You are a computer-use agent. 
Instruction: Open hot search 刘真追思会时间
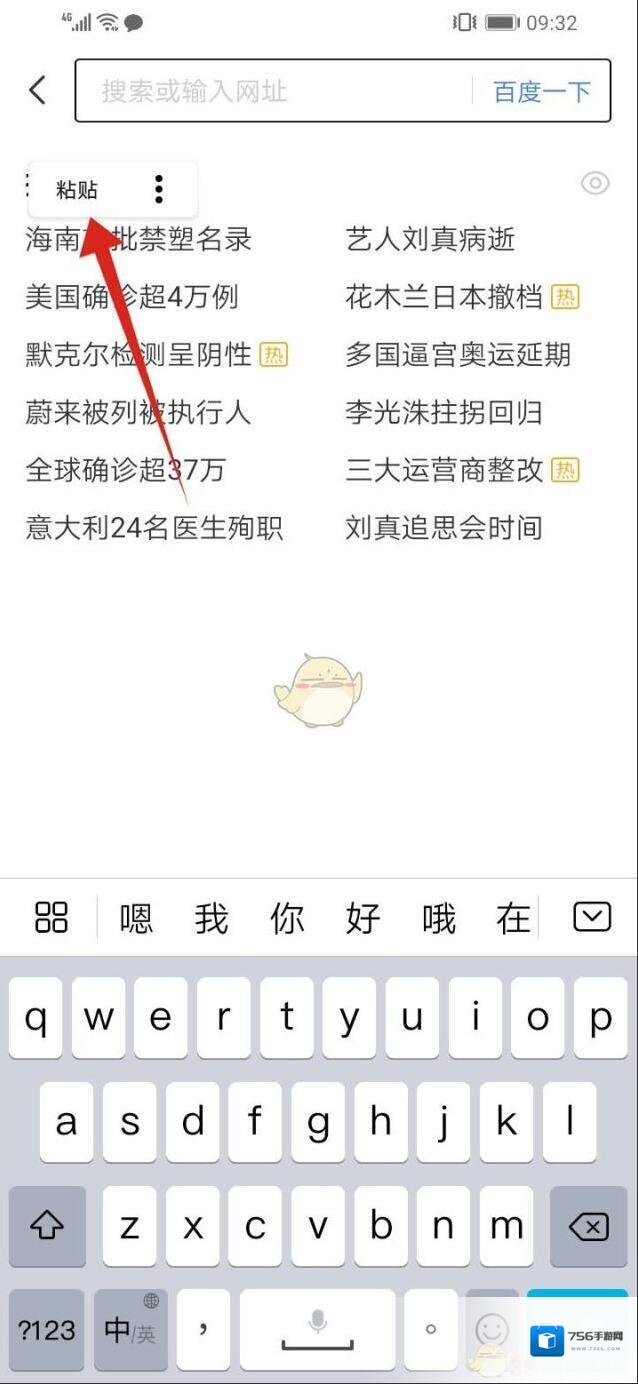pyautogui.click(x=443, y=527)
